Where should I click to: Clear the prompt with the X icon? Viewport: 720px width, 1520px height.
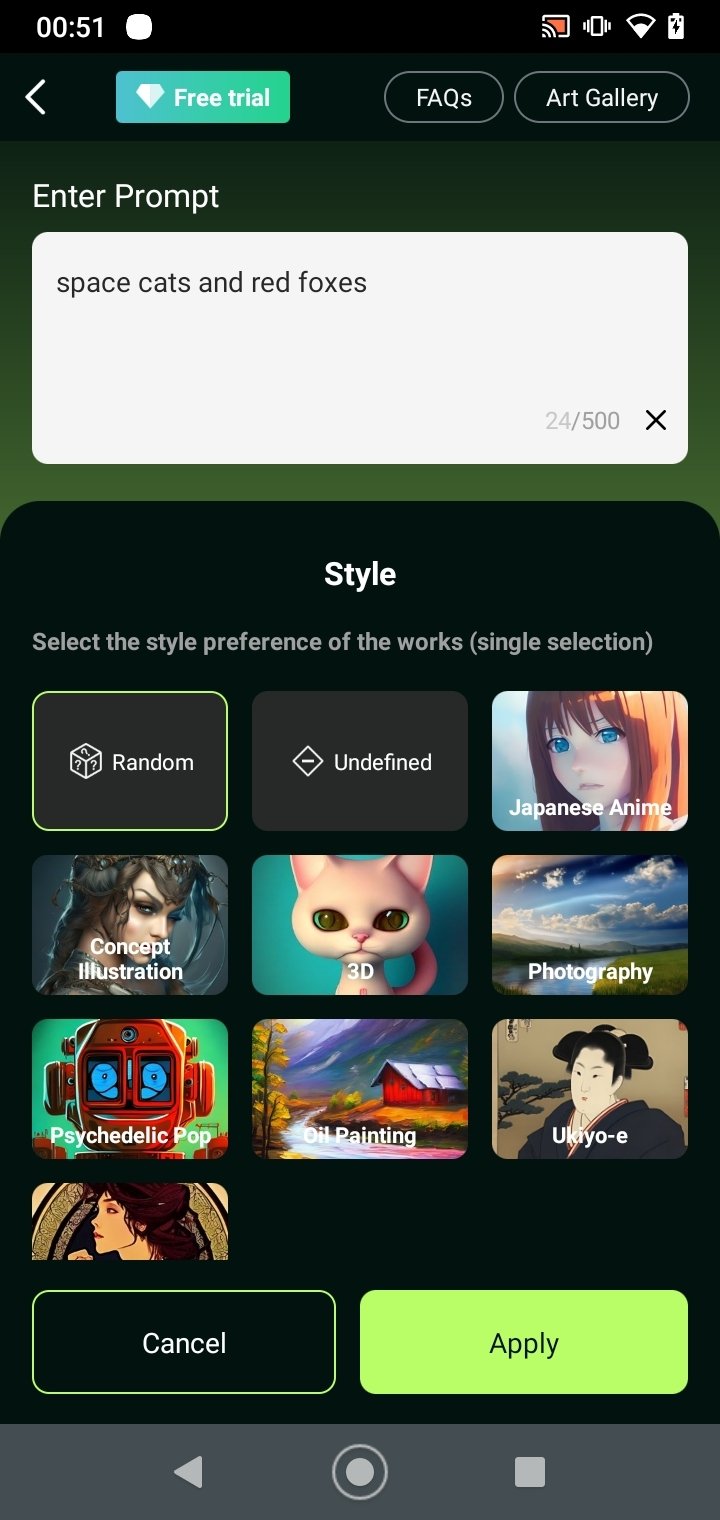(x=656, y=420)
